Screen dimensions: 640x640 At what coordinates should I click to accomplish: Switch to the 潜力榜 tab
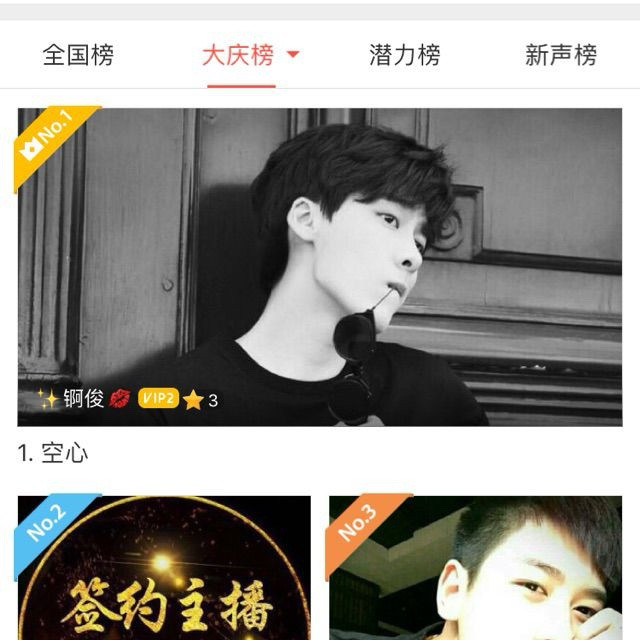click(404, 55)
